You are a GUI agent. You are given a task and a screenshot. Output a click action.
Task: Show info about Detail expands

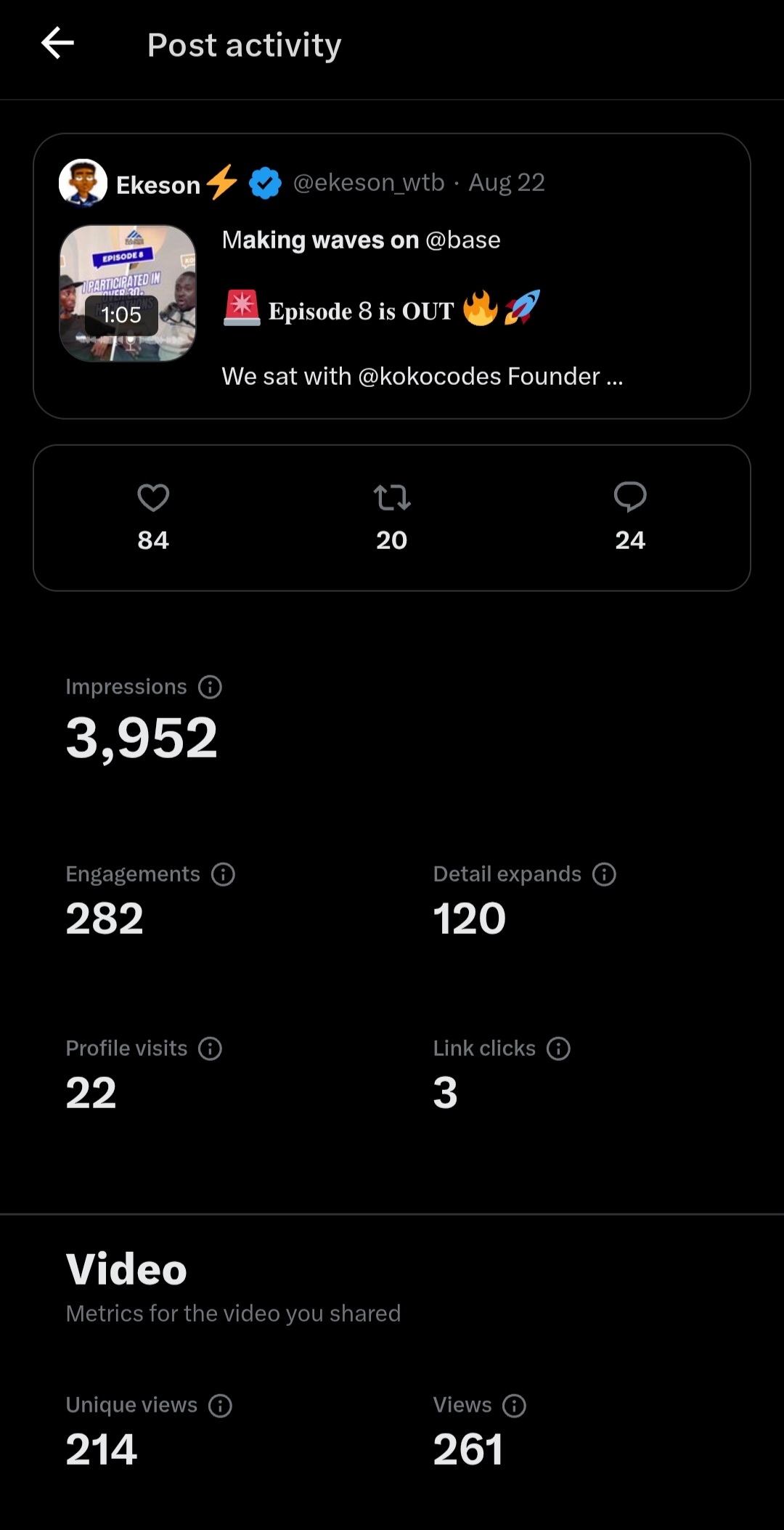(604, 874)
